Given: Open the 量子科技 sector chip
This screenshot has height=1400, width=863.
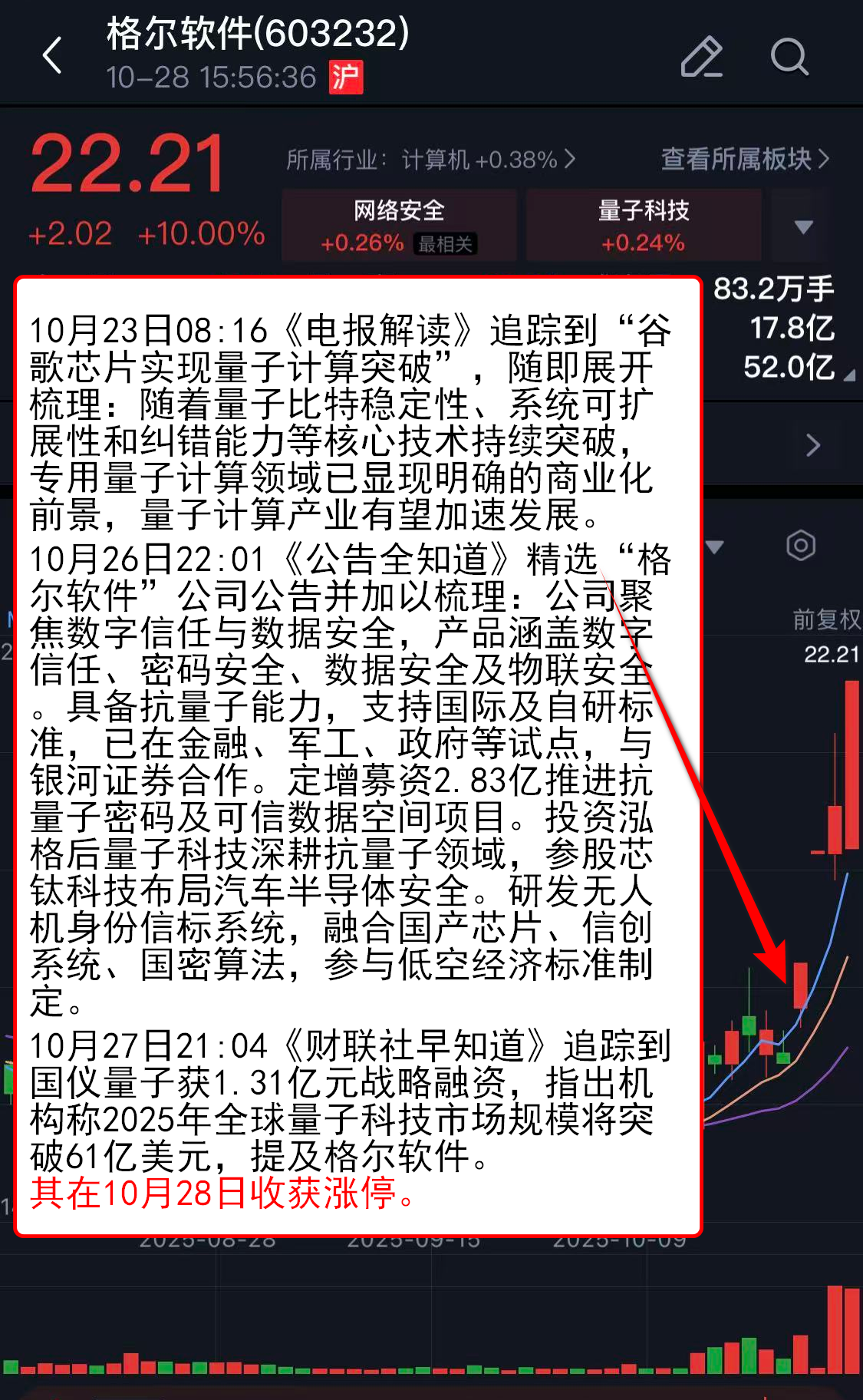Looking at the screenshot, I should click(644, 226).
